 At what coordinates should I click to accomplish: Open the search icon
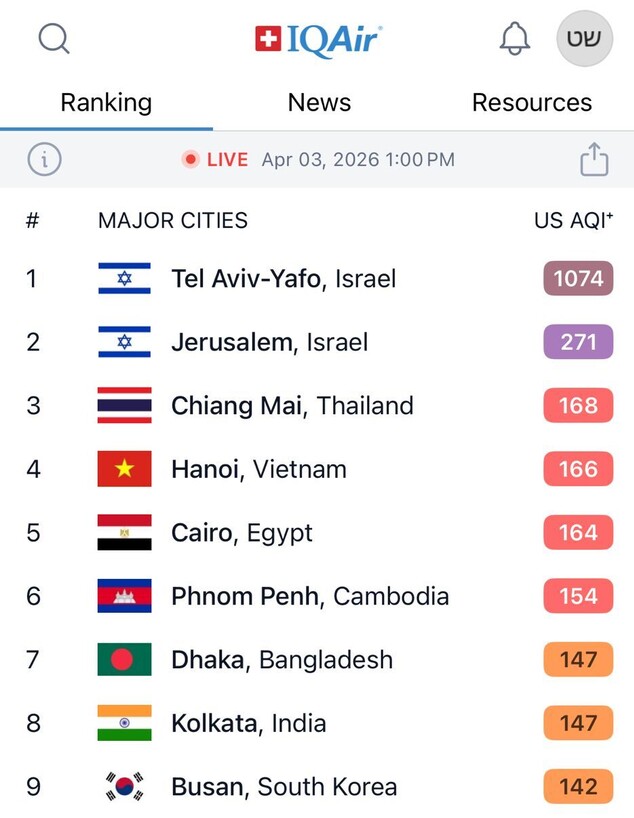[54, 39]
